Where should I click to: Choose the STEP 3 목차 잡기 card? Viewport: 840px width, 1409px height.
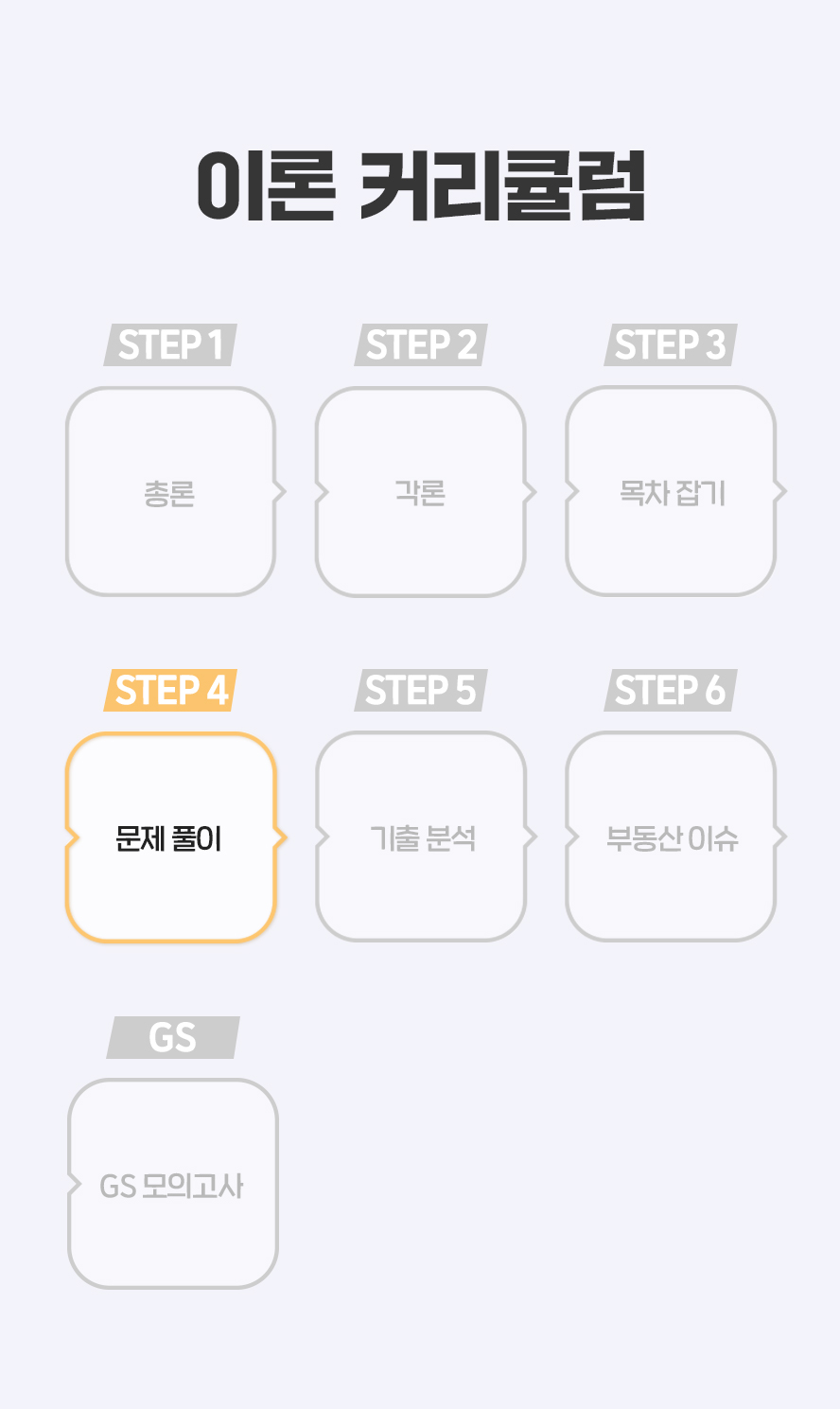672,491
